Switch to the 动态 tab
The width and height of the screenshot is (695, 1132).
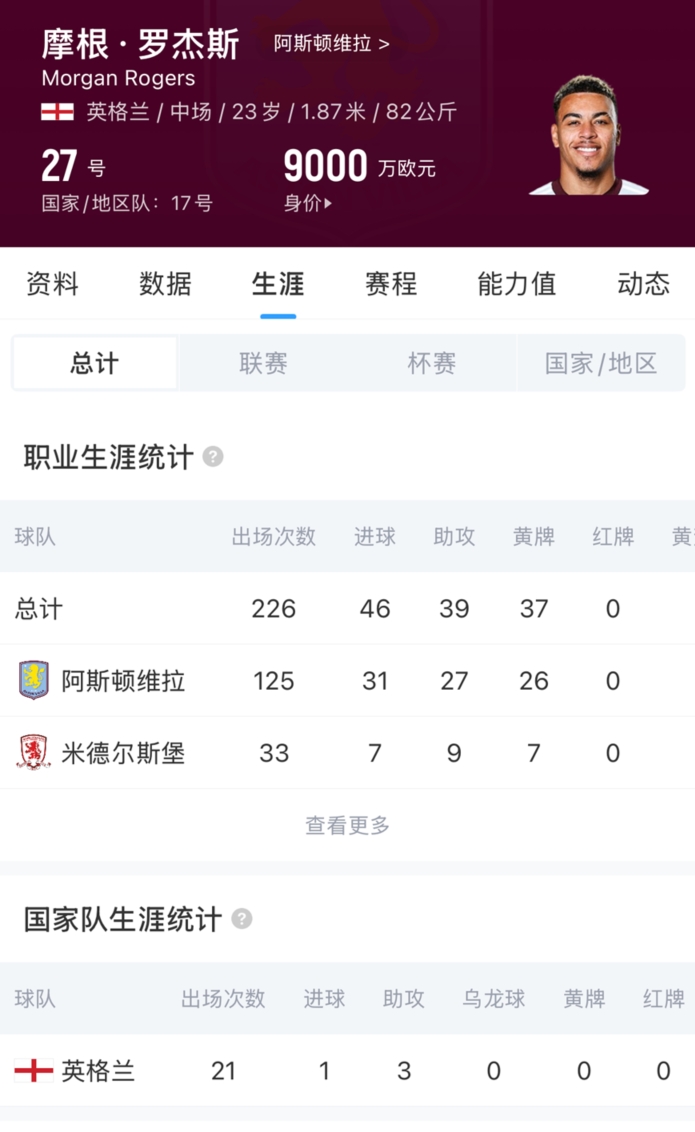tap(644, 284)
